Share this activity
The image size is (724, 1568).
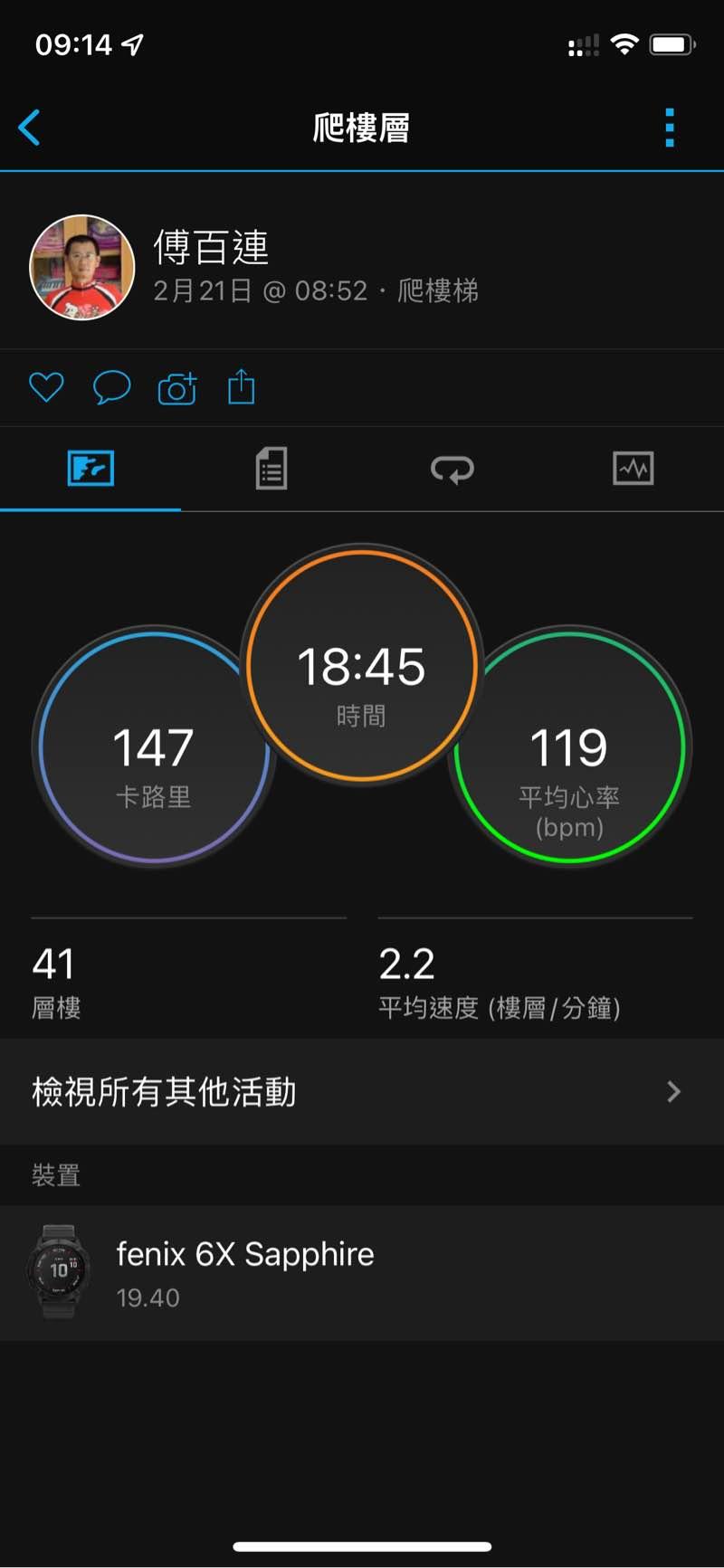click(242, 388)
